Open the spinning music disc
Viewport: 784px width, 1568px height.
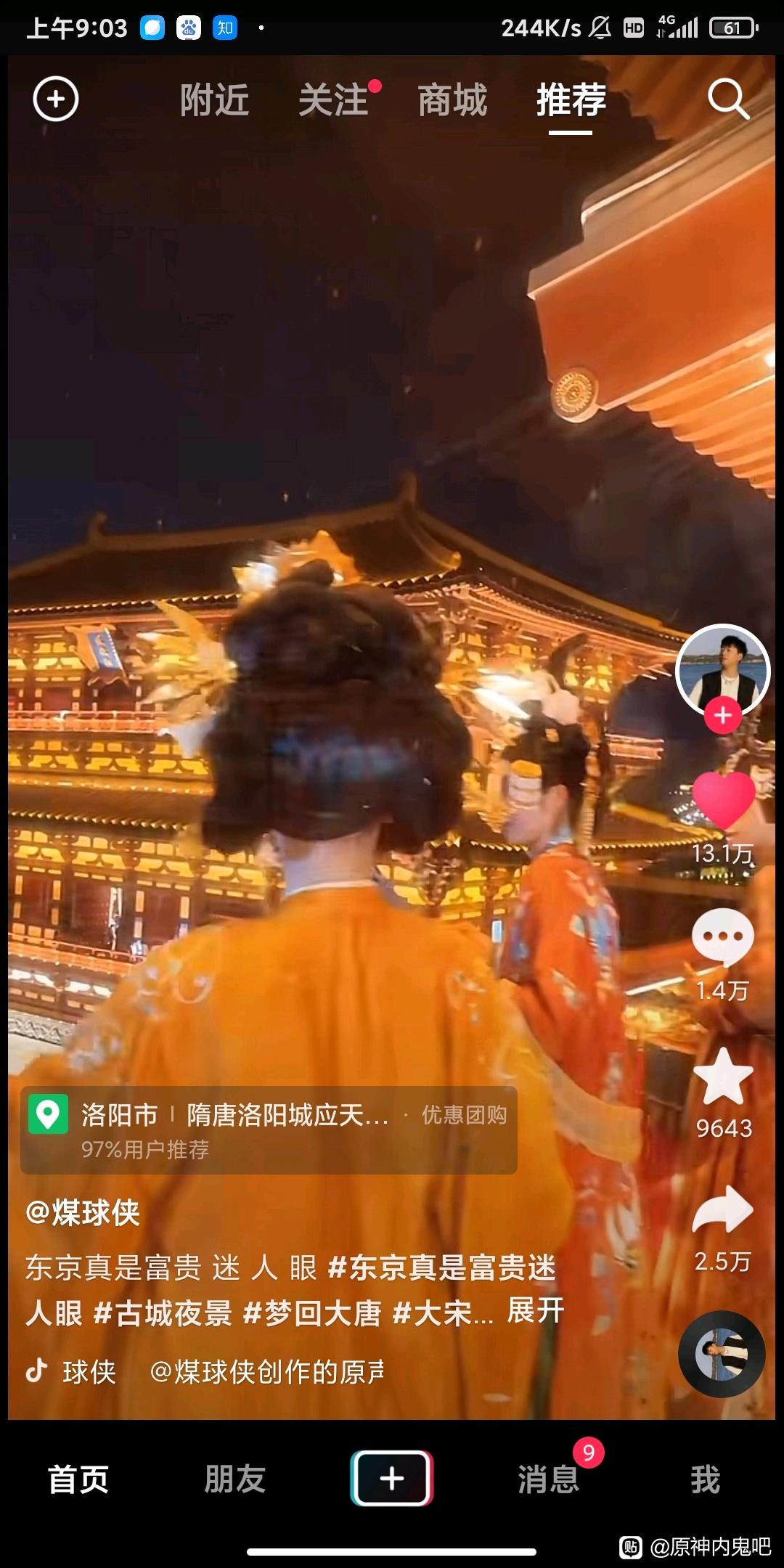coord(722,1354)
